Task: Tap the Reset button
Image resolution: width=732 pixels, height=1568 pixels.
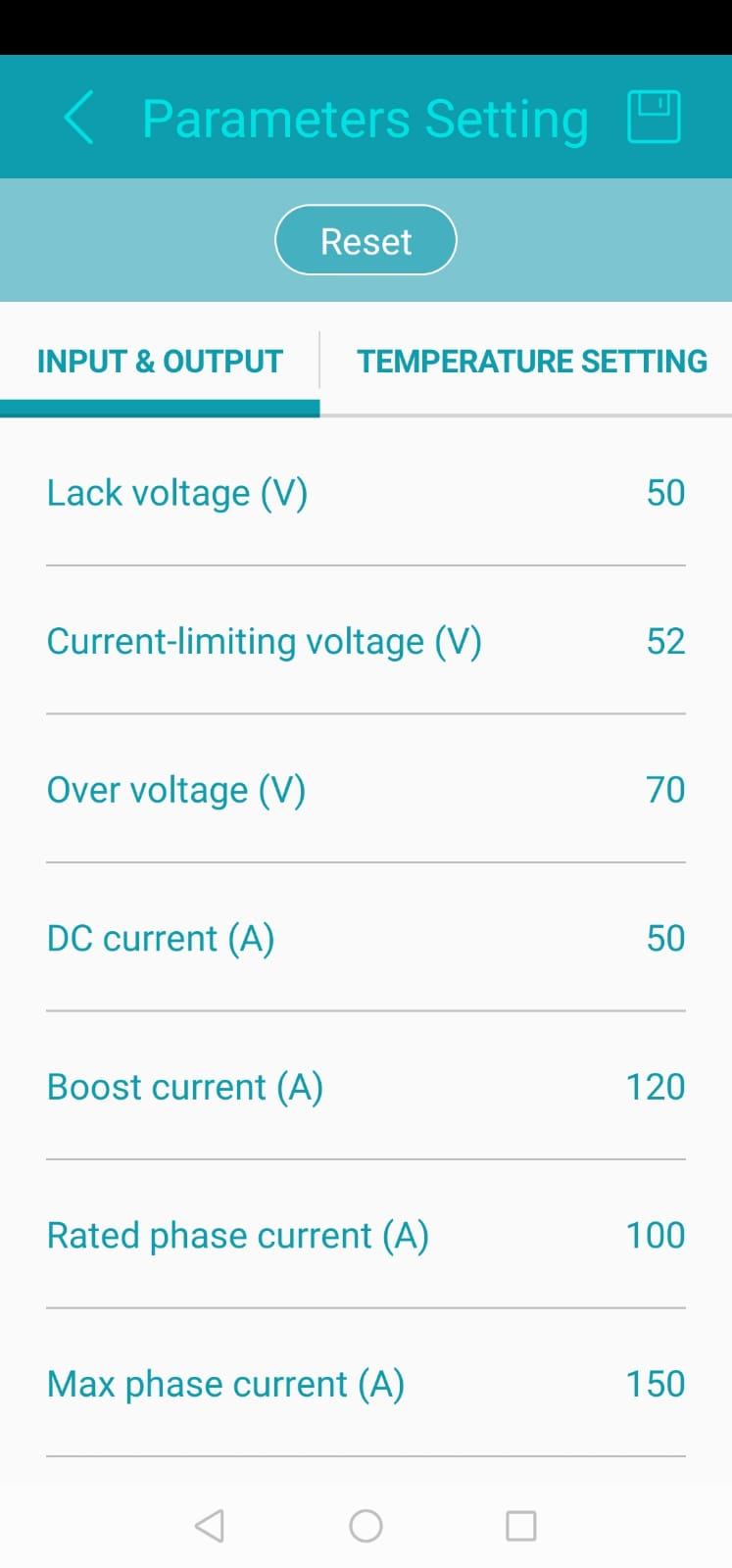Action: coord(366,240)
